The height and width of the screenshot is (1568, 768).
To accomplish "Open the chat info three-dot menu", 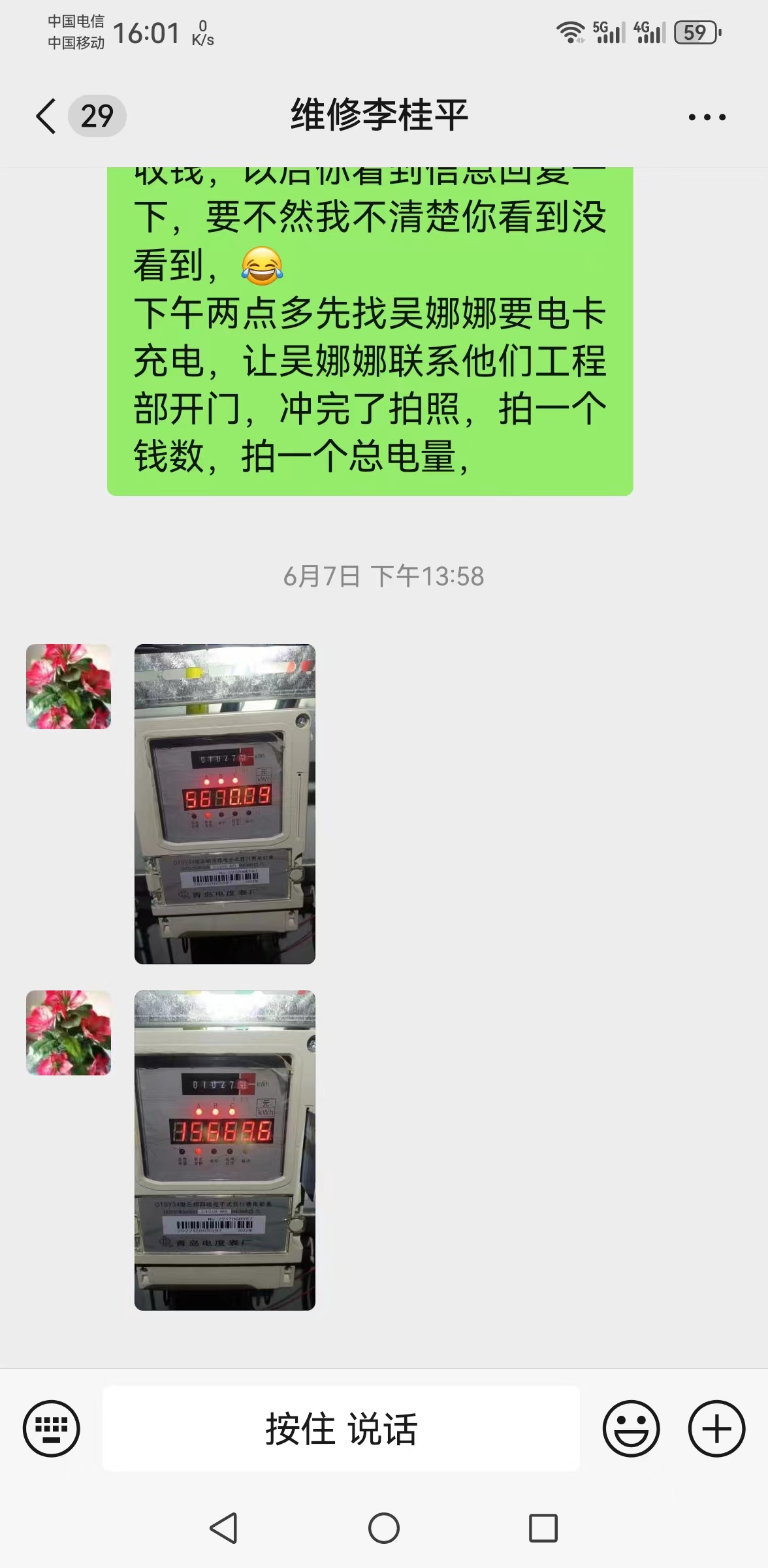I will point(707,117).
